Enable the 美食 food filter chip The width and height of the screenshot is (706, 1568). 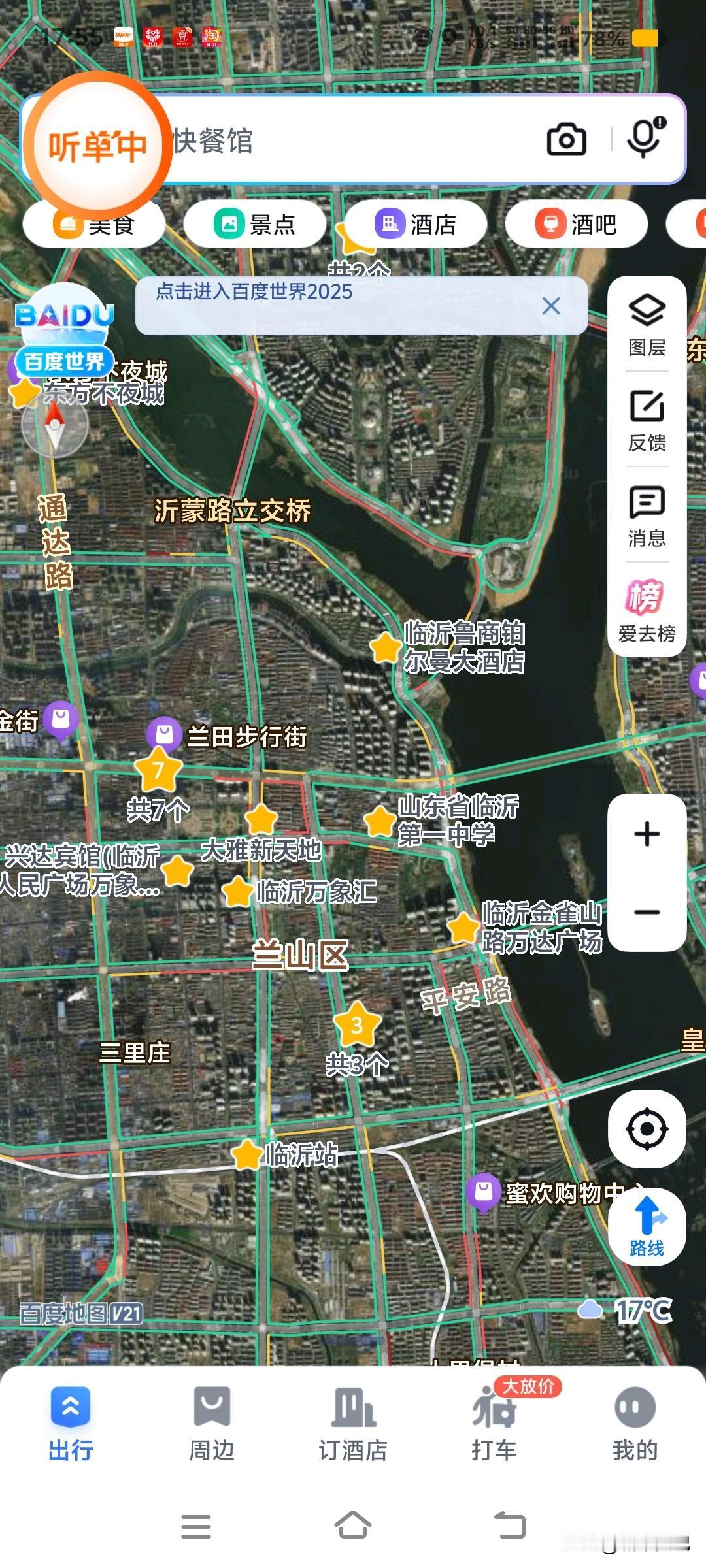coord(95,223)
